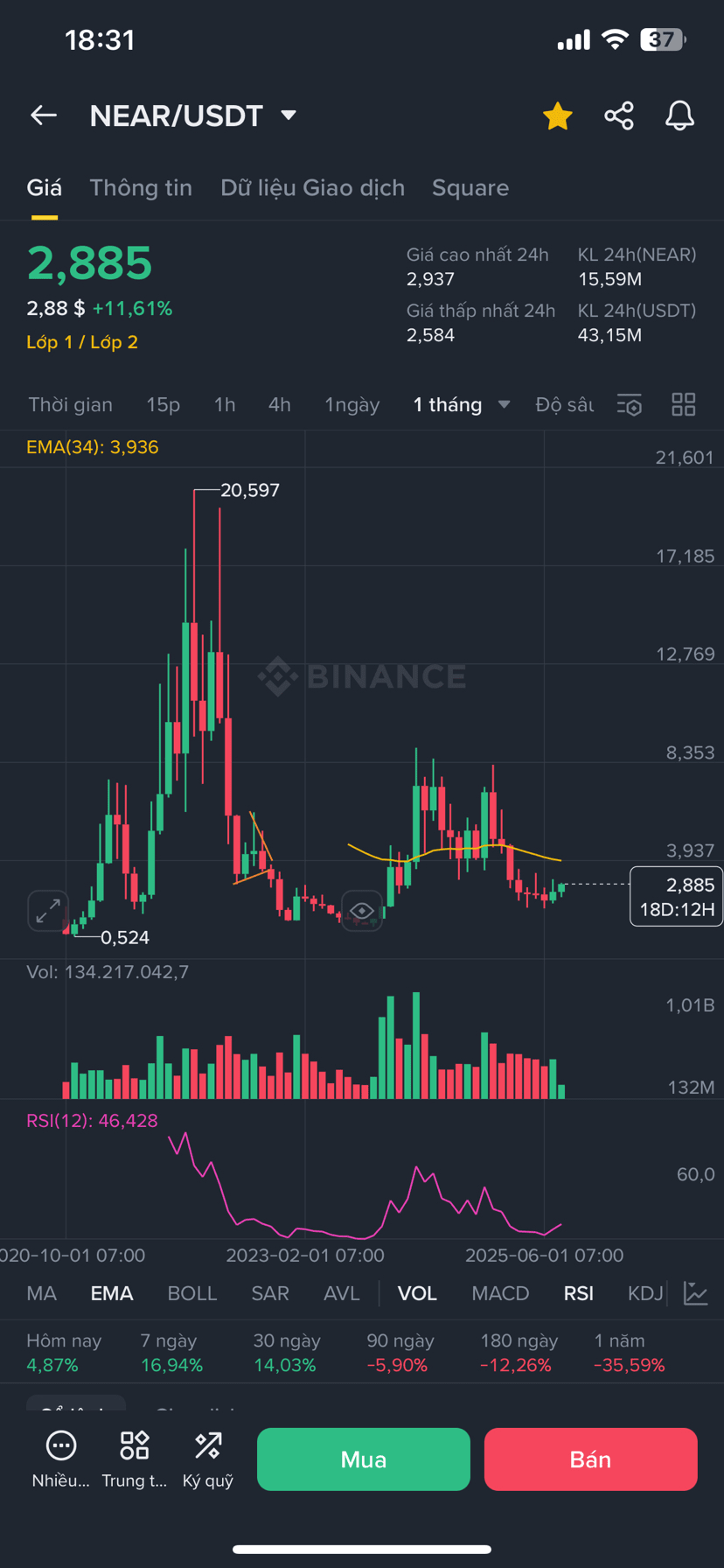Switch chart to 1ngày interval
The height and width of the screenshot is (1568, 724).
tap(352, 404)
